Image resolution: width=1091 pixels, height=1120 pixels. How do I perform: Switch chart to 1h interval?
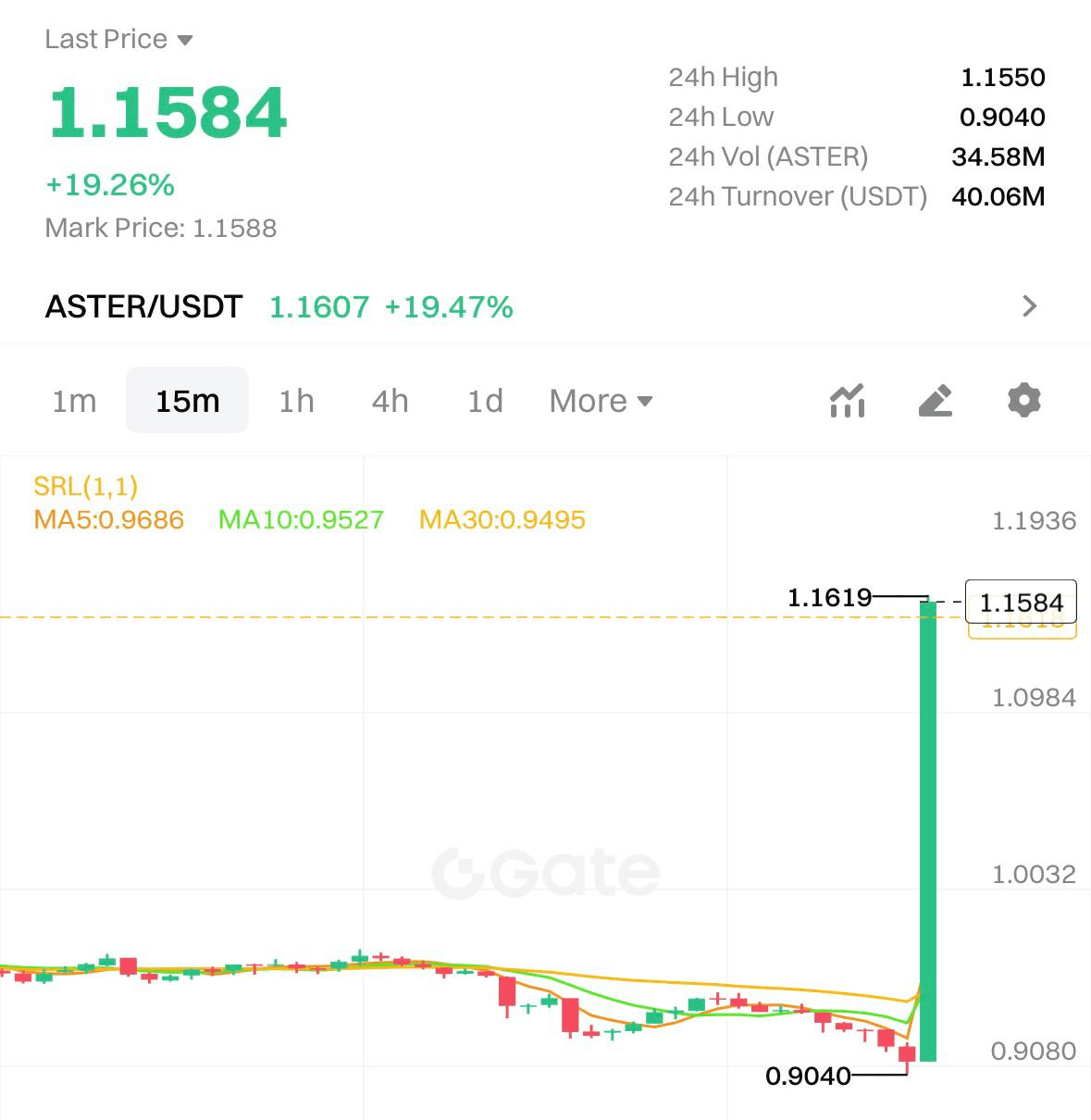click(296, 401)
